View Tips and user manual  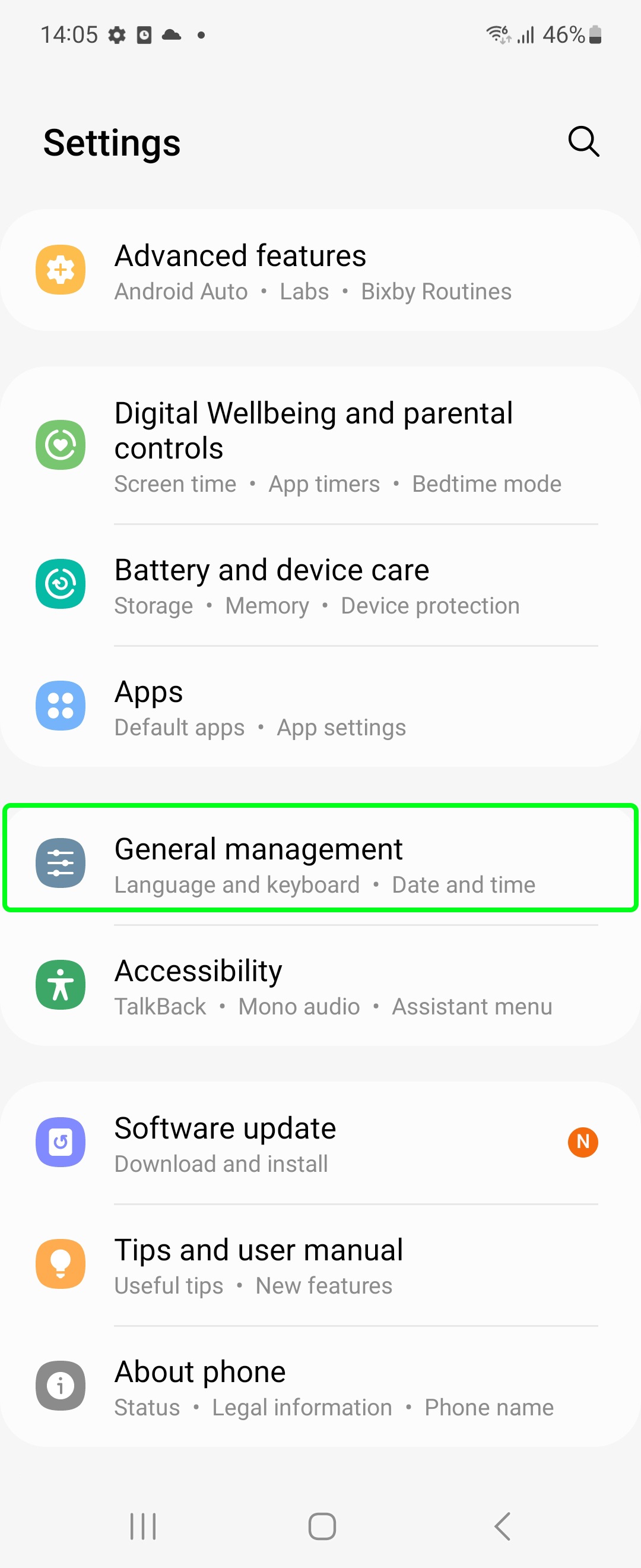[320, 1264]
